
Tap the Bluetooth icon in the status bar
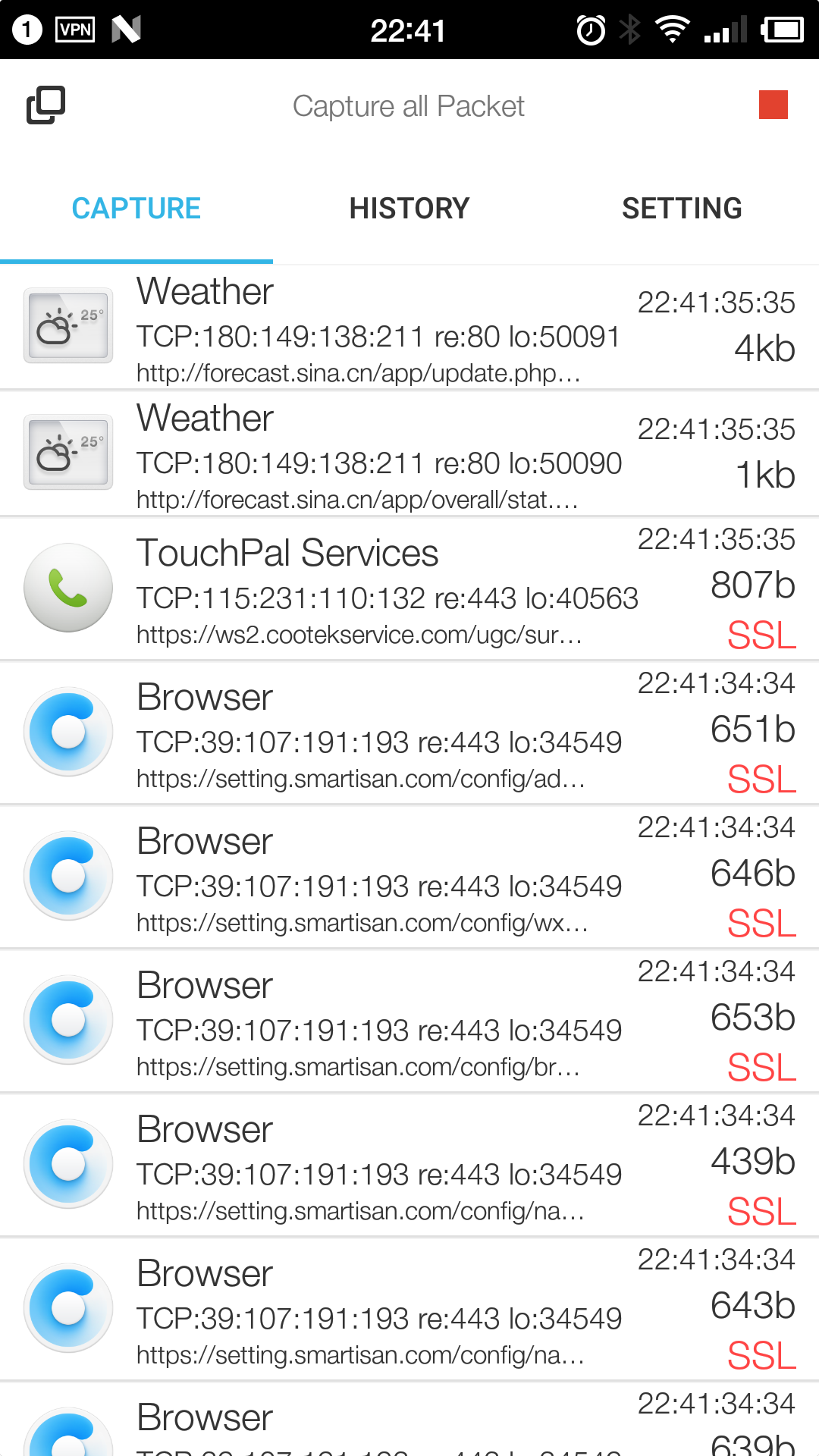coord(632,30)
